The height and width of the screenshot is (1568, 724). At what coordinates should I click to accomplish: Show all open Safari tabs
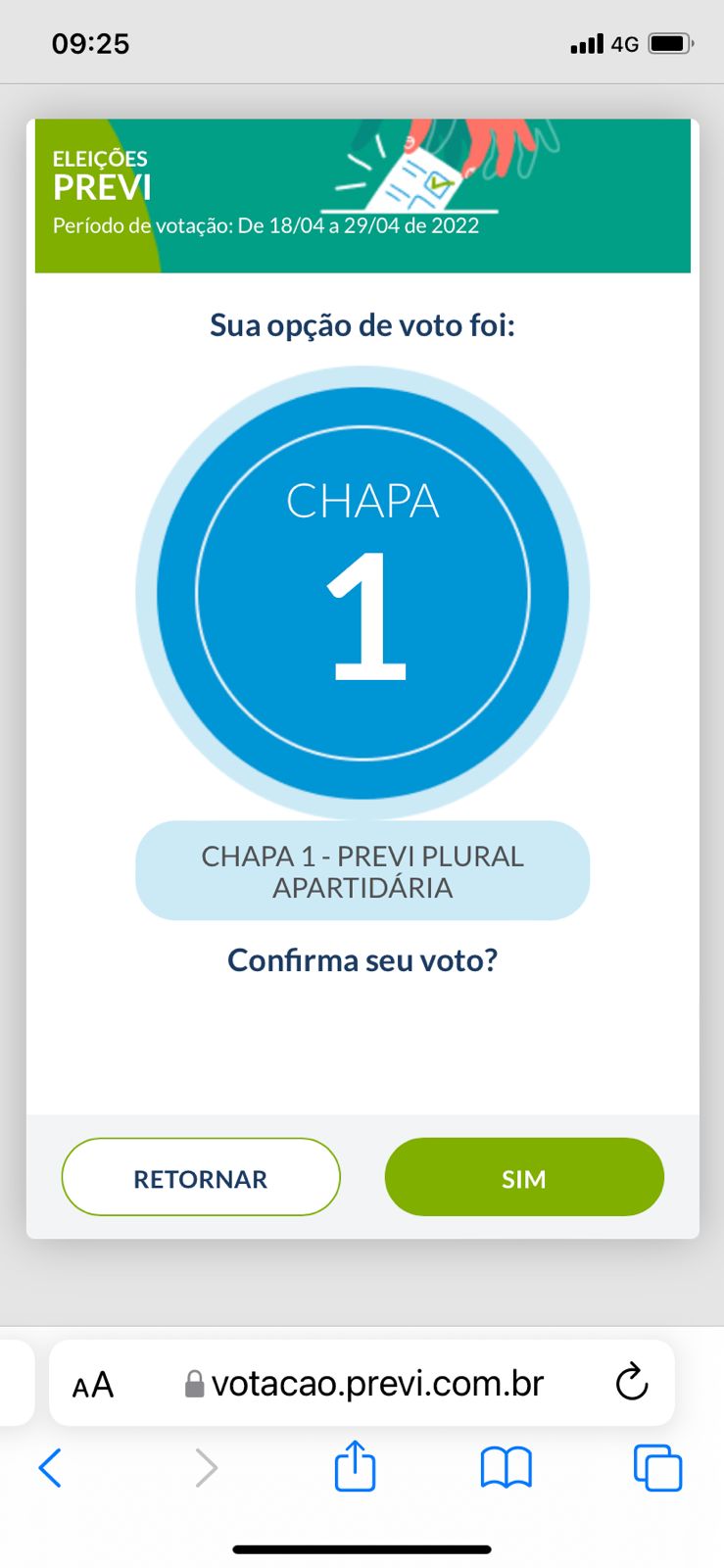click(657, 1468)
